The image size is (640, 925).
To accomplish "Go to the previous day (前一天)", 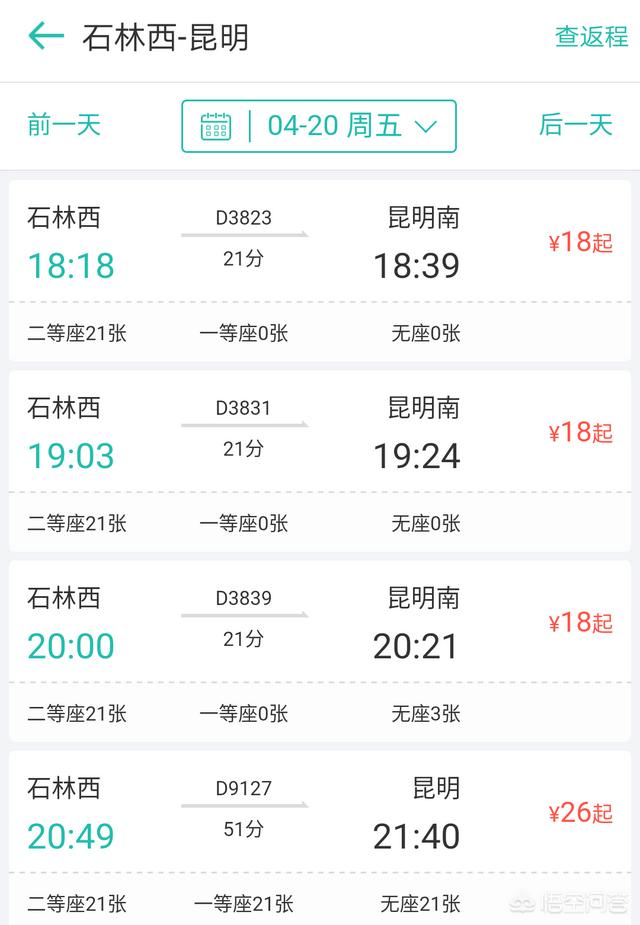I will tap(65, 125).
